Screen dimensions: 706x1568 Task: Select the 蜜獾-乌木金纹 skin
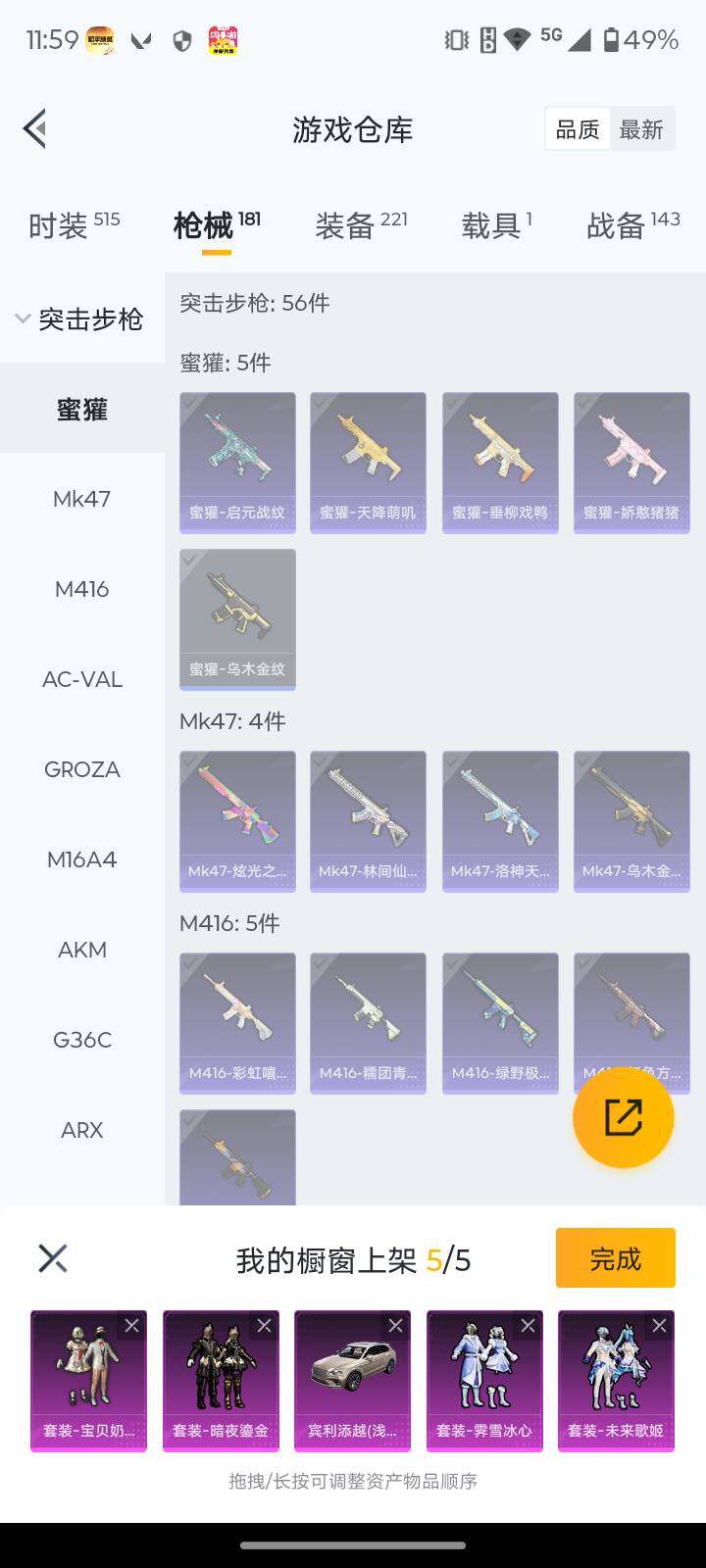pyautogui.click(x=237, y=618)
